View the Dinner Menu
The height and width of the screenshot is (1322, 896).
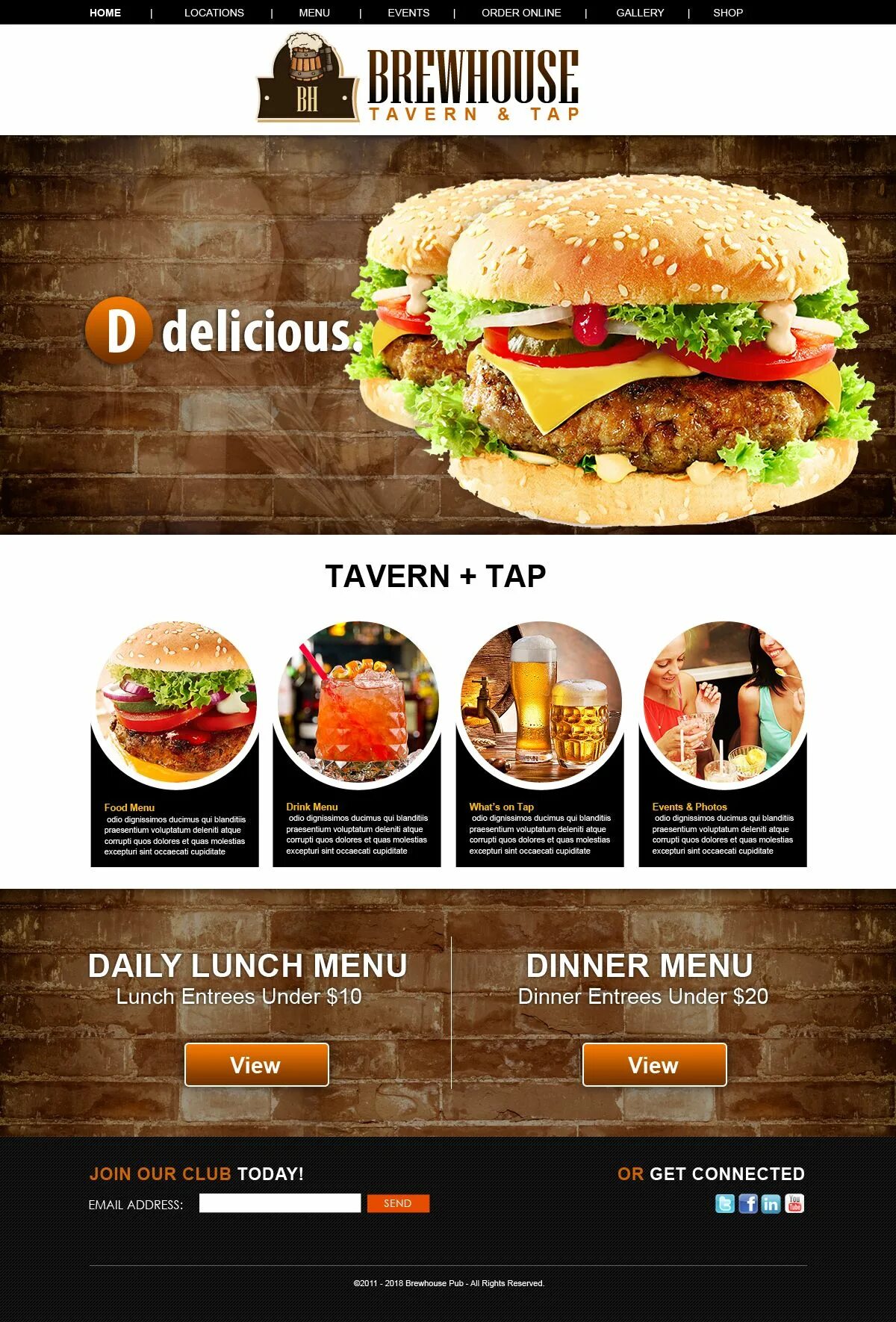click(654, 1064)
